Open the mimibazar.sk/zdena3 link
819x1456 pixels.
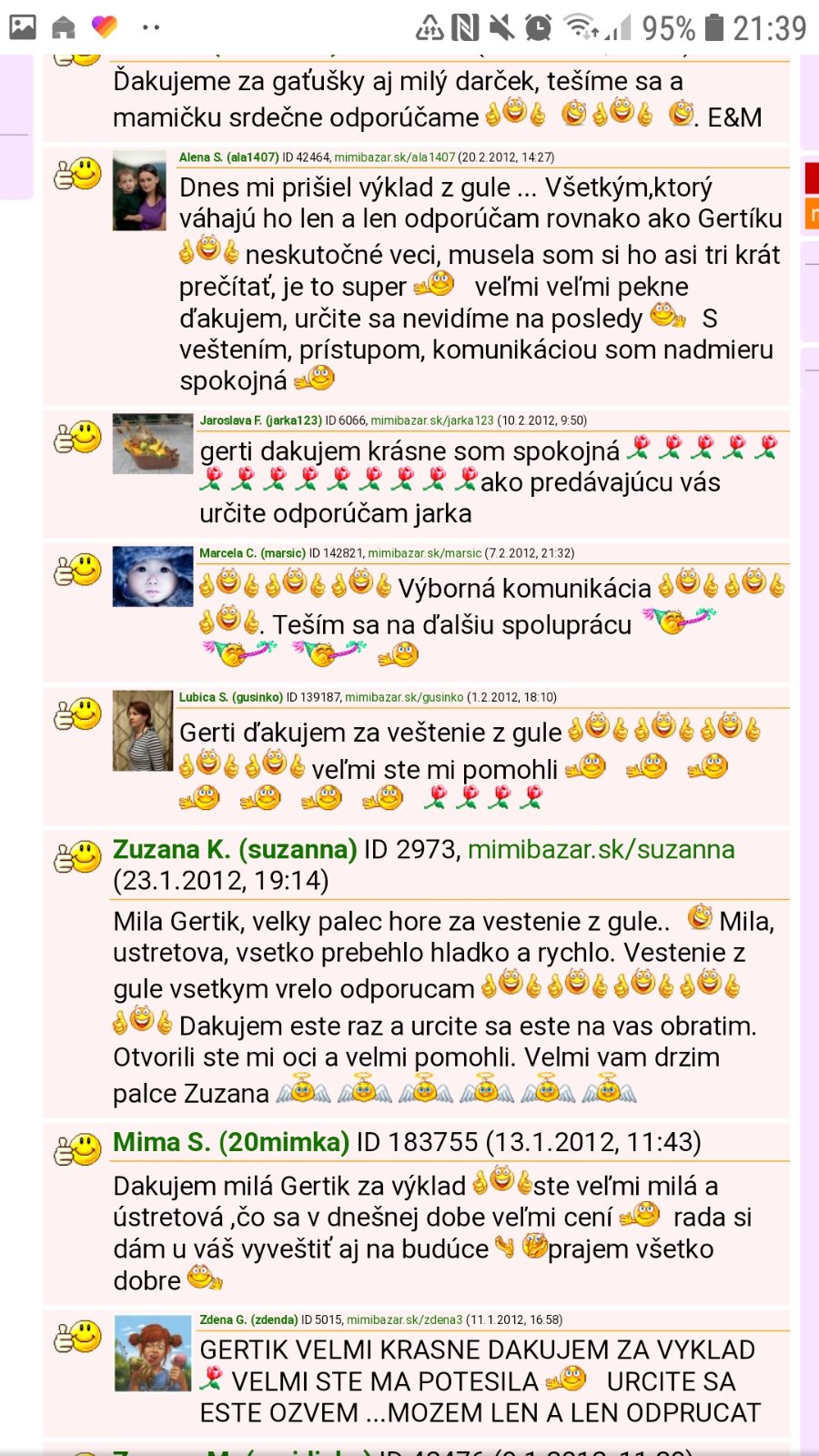(404, 1319)
